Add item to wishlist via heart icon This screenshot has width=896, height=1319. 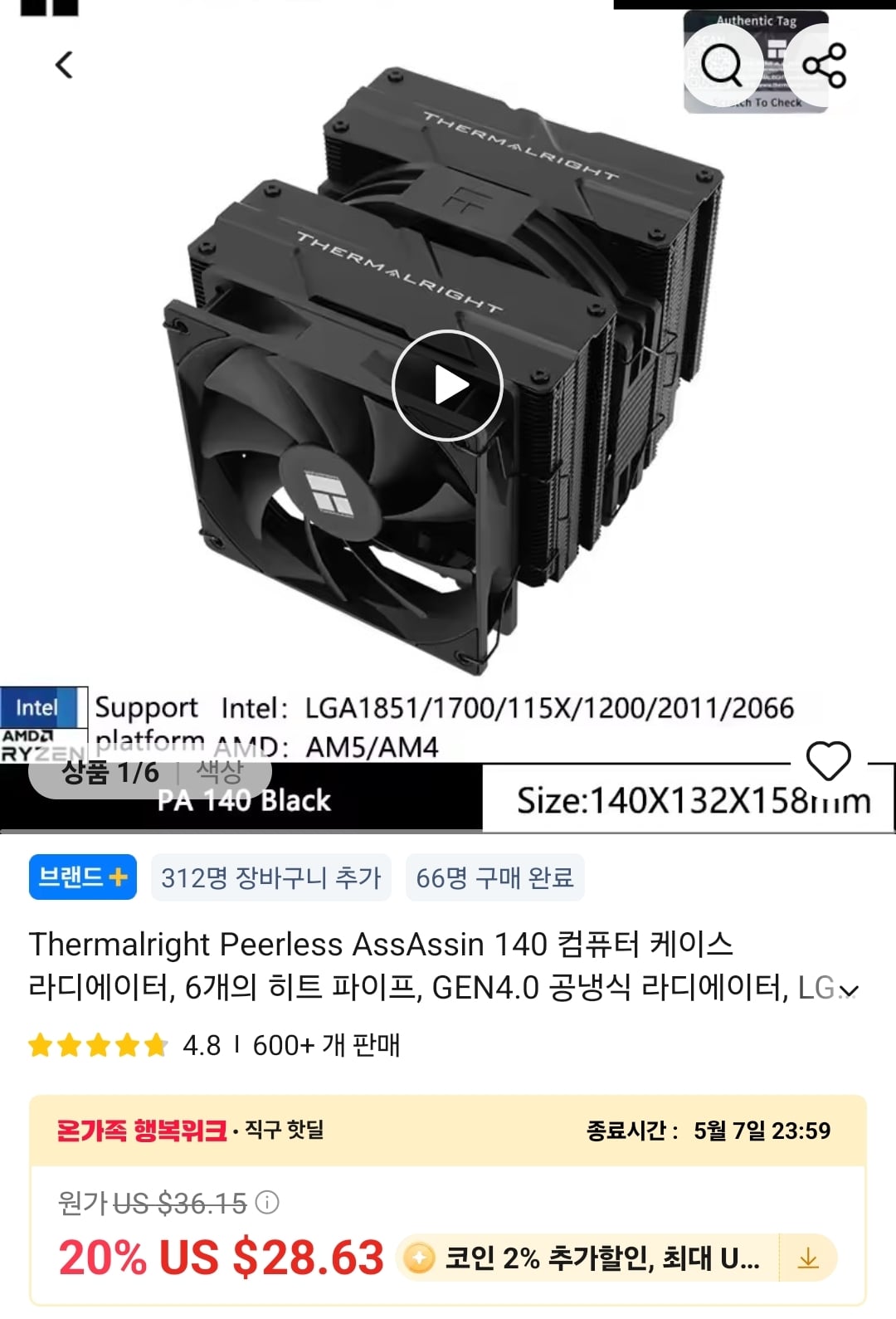tap(828, 760)
